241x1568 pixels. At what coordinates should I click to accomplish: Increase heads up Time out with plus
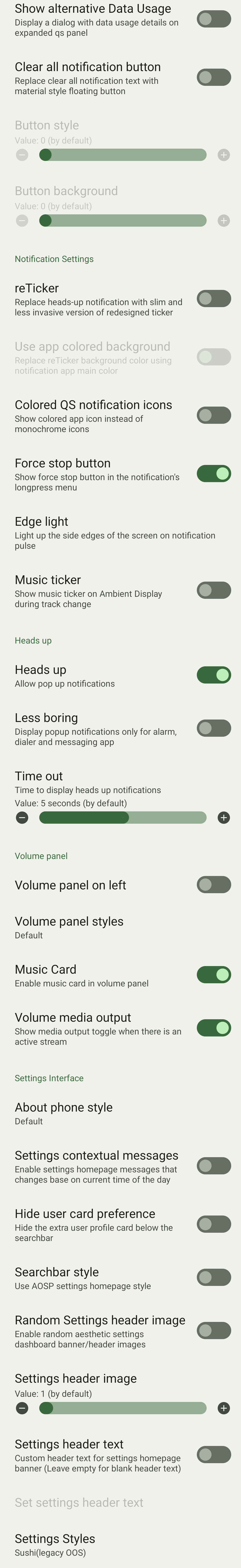223,817
